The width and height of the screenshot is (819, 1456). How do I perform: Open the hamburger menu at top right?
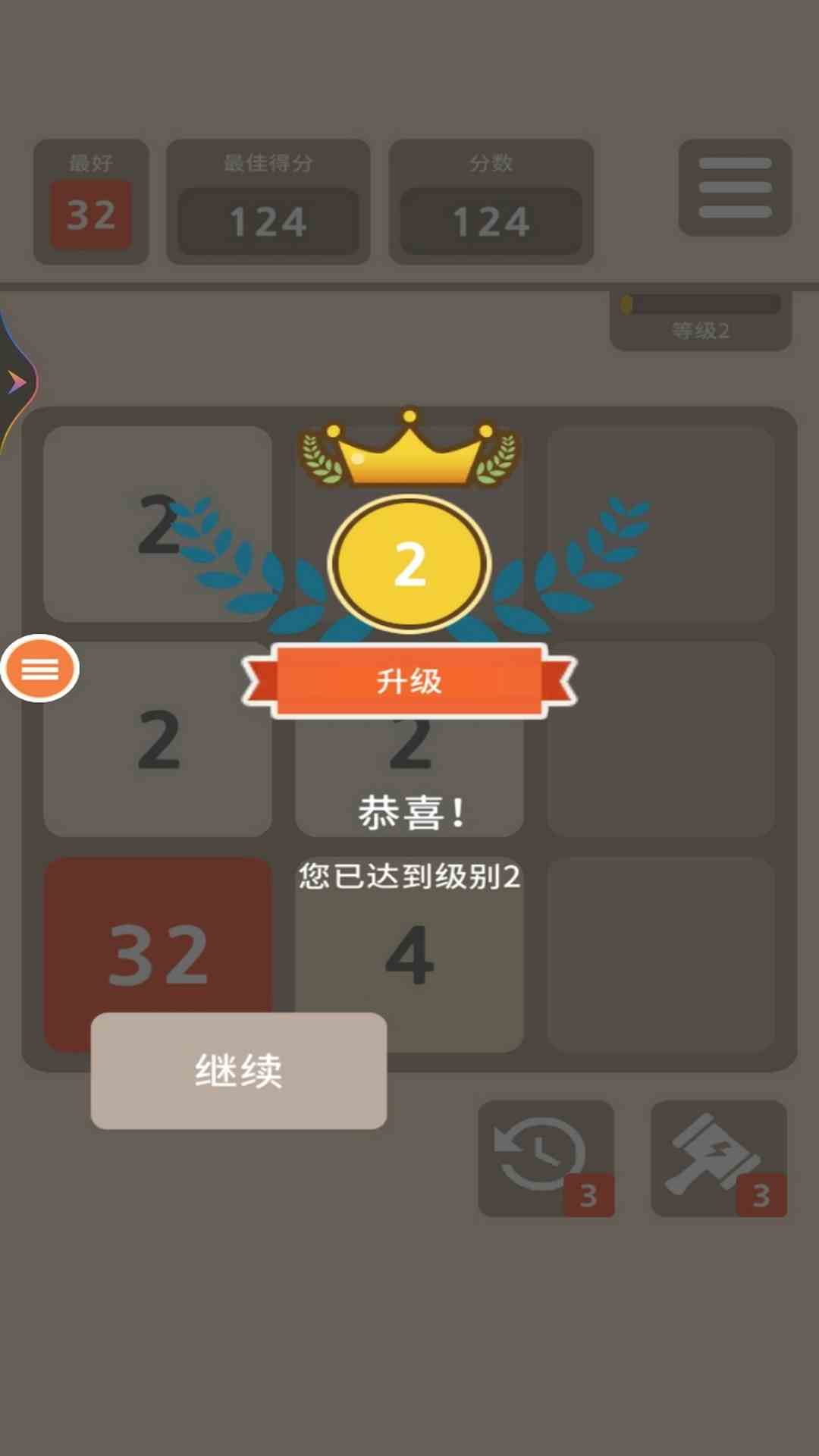[734, 187]
